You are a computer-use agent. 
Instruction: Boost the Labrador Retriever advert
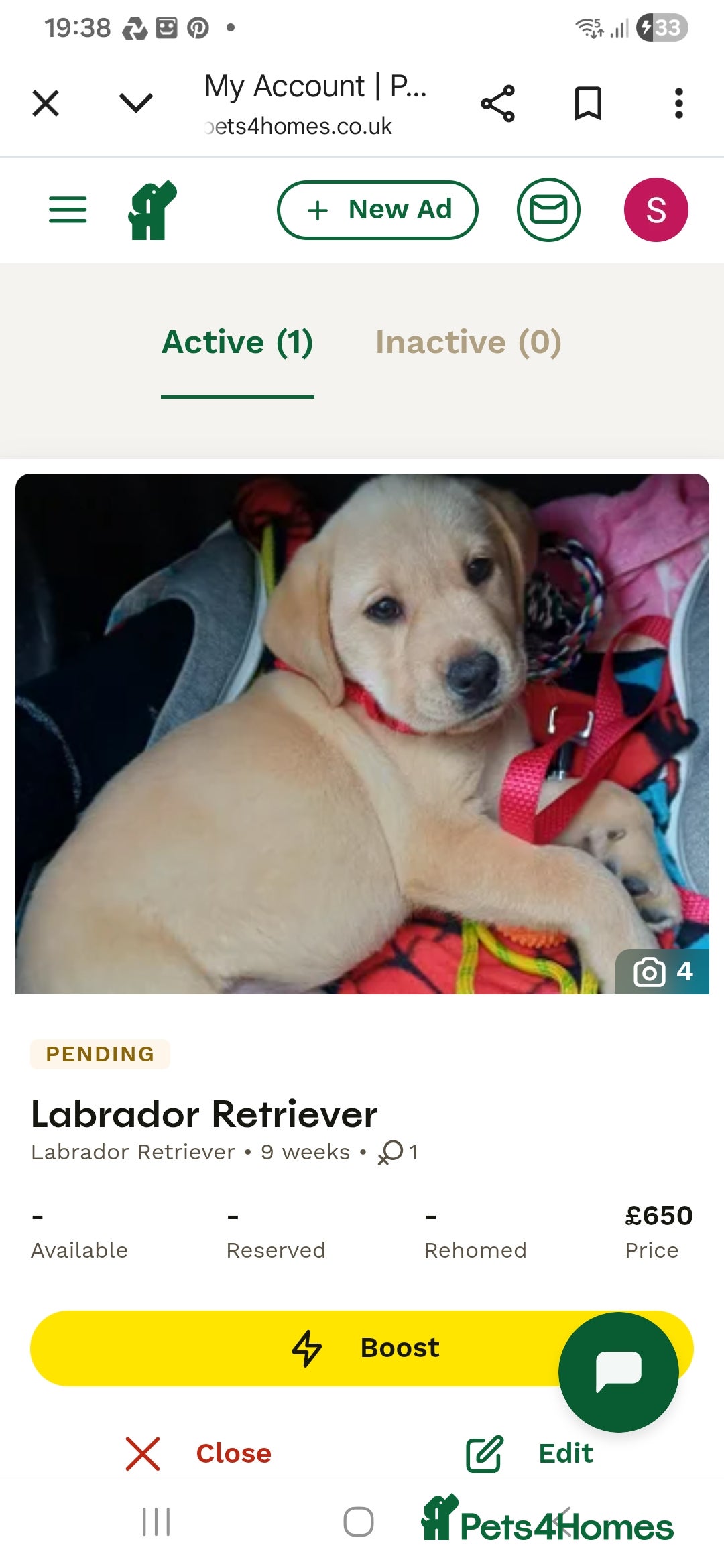pyautogui.click(x=362, y=1347)
